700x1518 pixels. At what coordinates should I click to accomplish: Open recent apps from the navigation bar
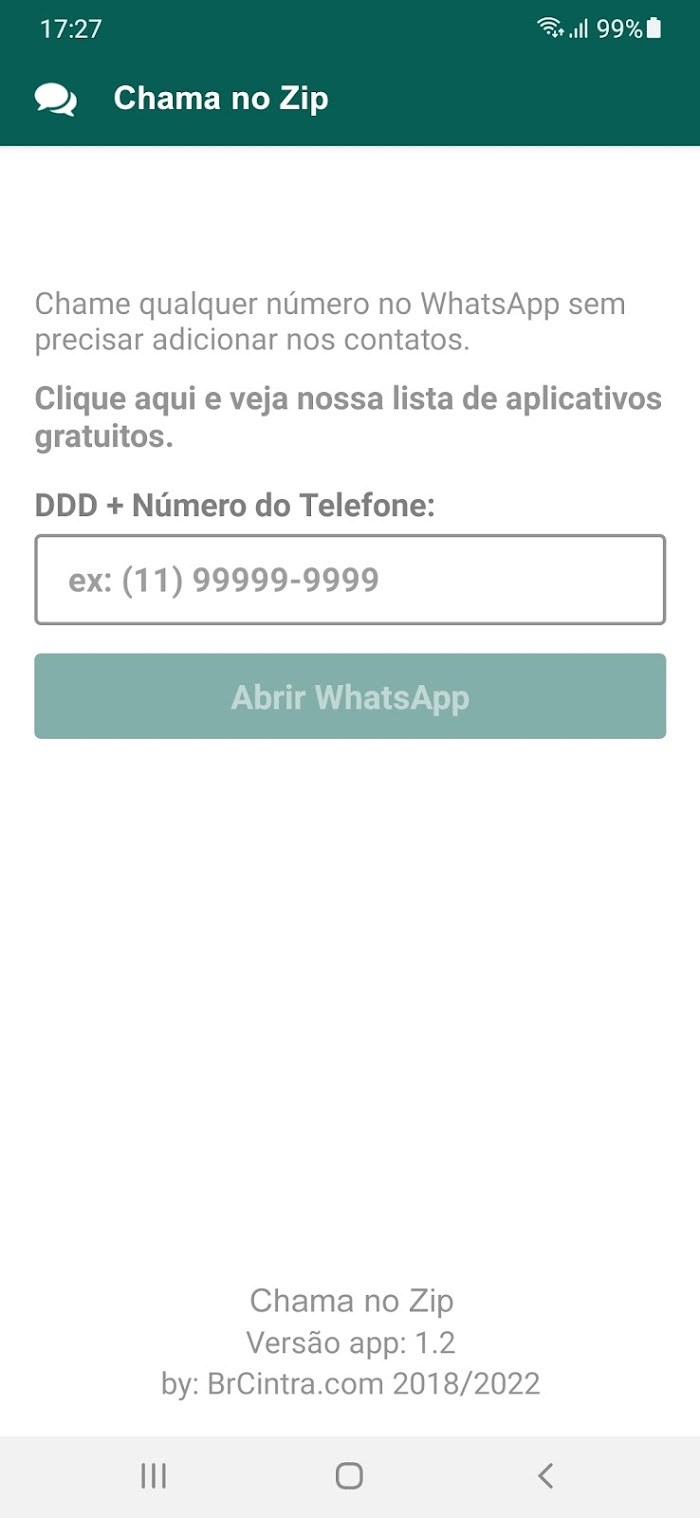(153, 1475)
